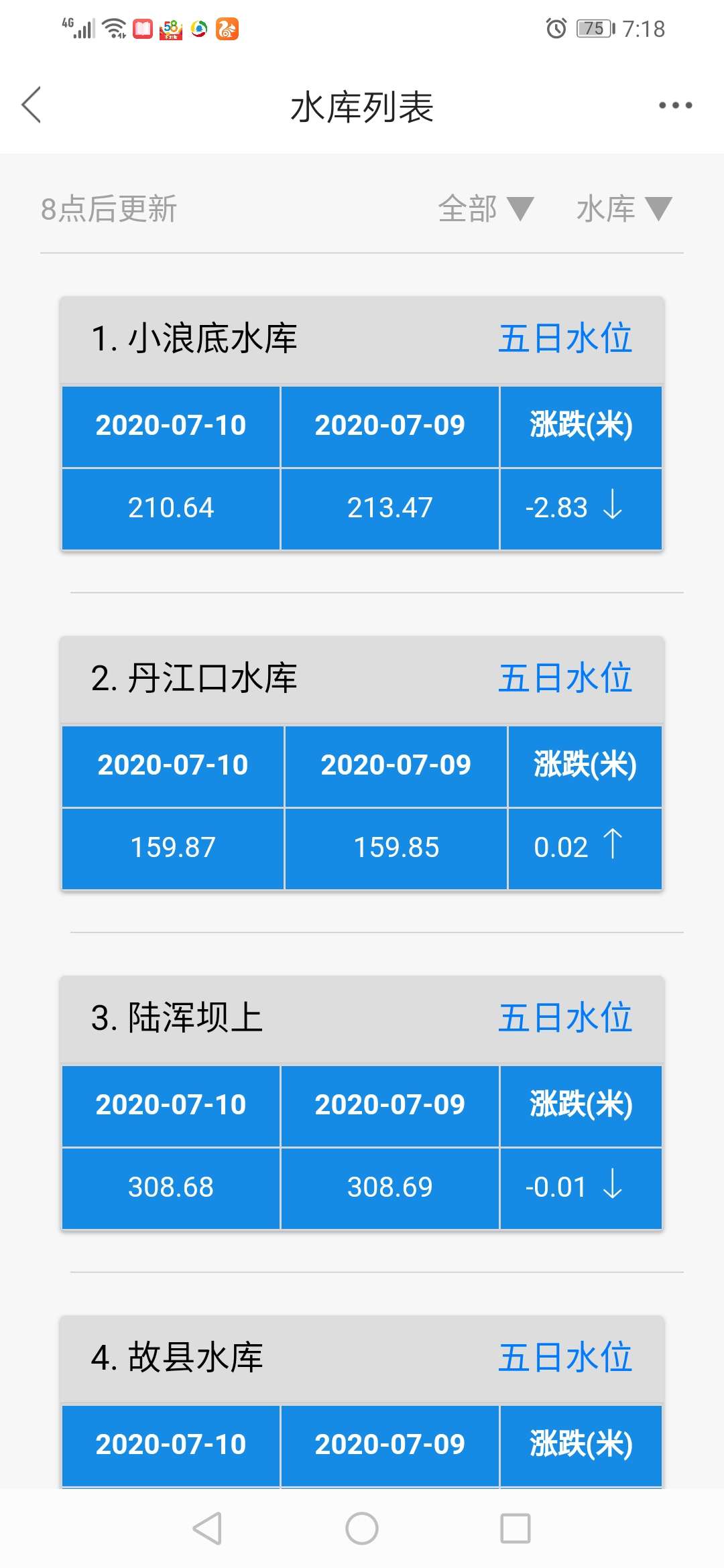The height and width of the screenshot is (1568, 724).
Task: View 五日水位 for 陆浑坝上
Action: [565, 1017]
